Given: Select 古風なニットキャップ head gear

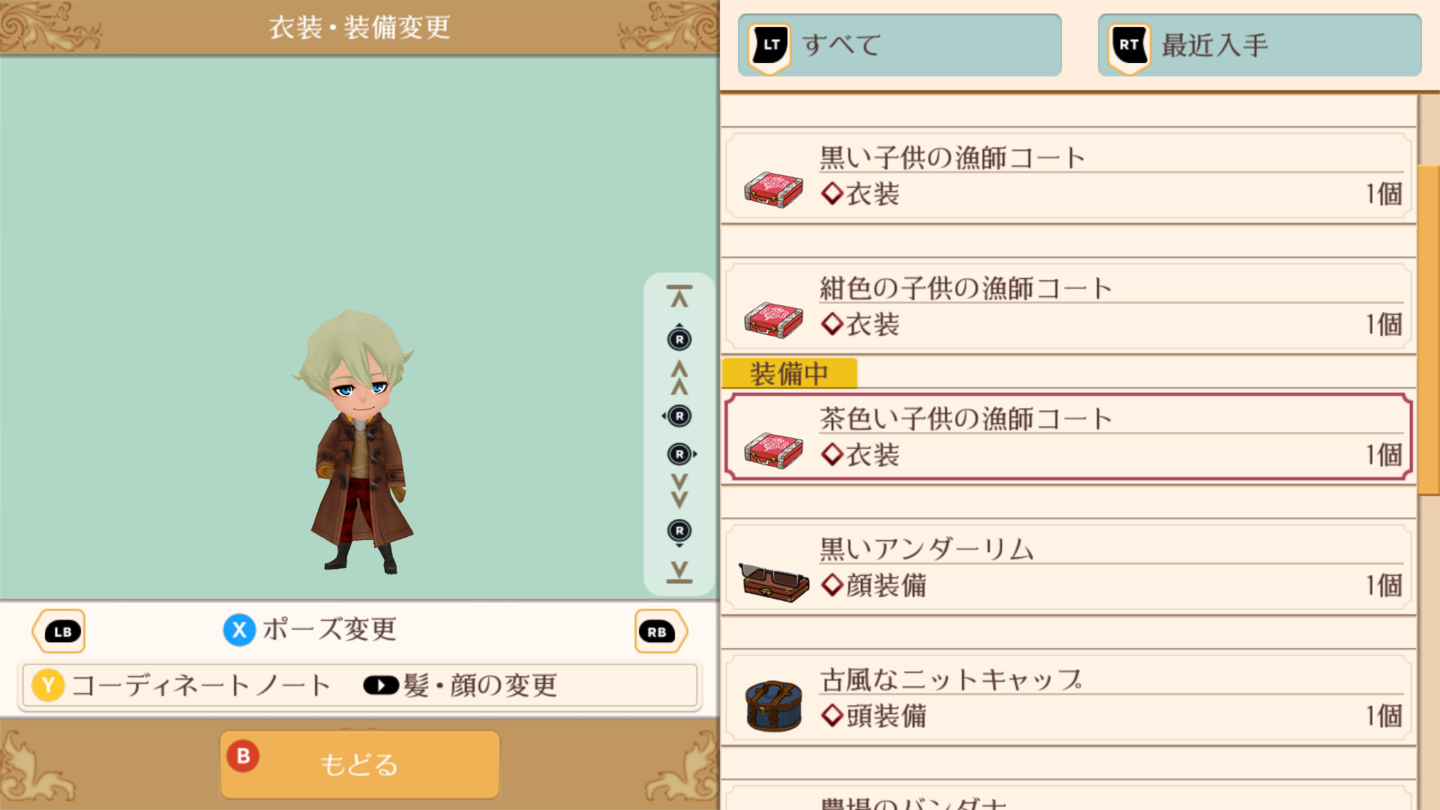Looking at the screenshot, I should 1067,697.
